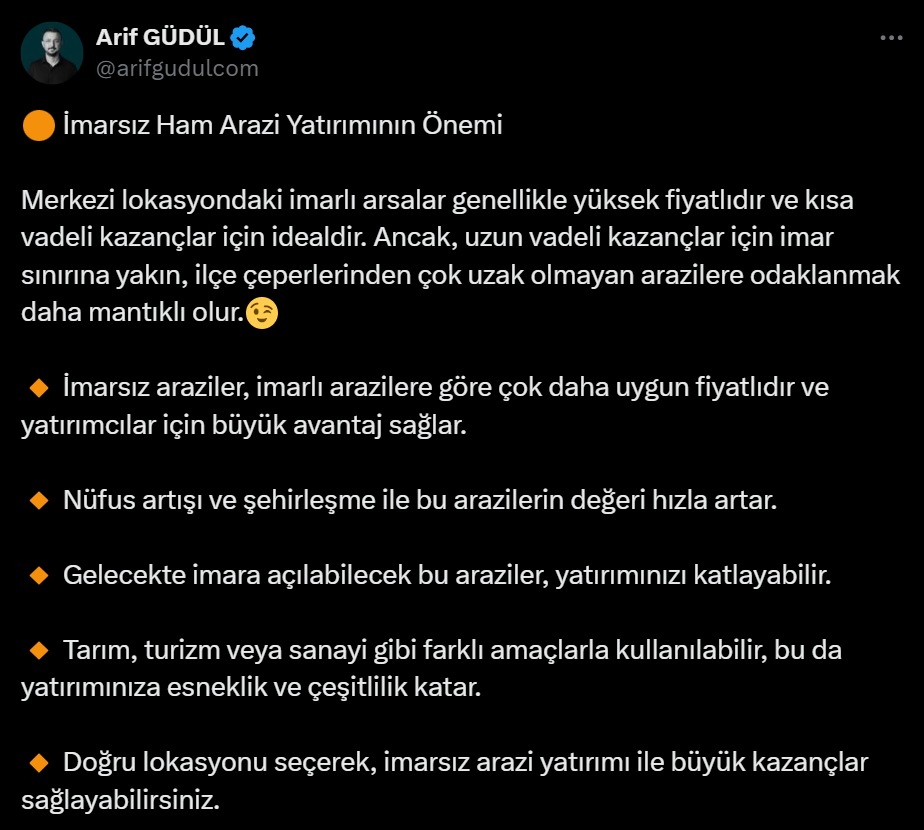
Task: Open the three-dot overflow menu
Action: (x=890, y=38)
